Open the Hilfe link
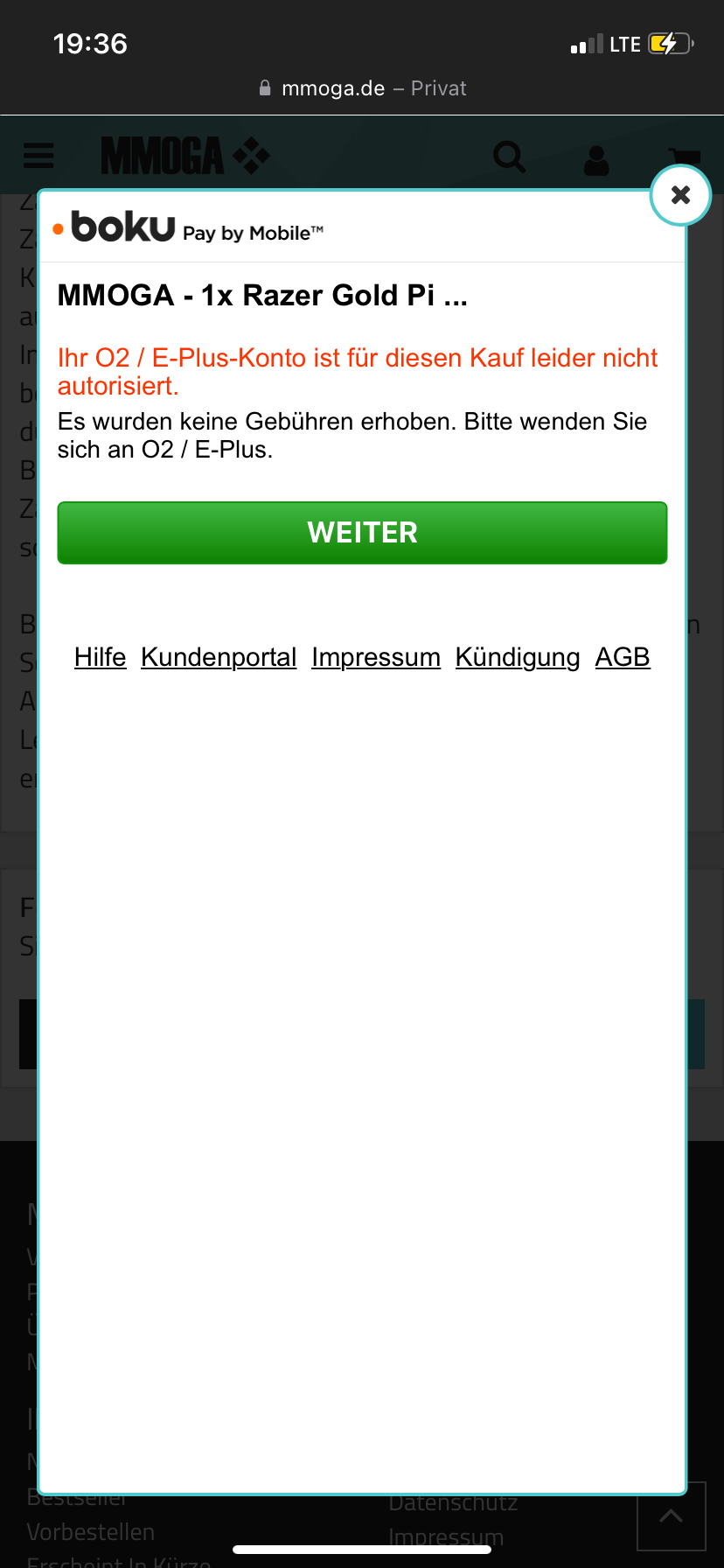The height and width of the screenshot is (1568, 724). coord(100,657)
